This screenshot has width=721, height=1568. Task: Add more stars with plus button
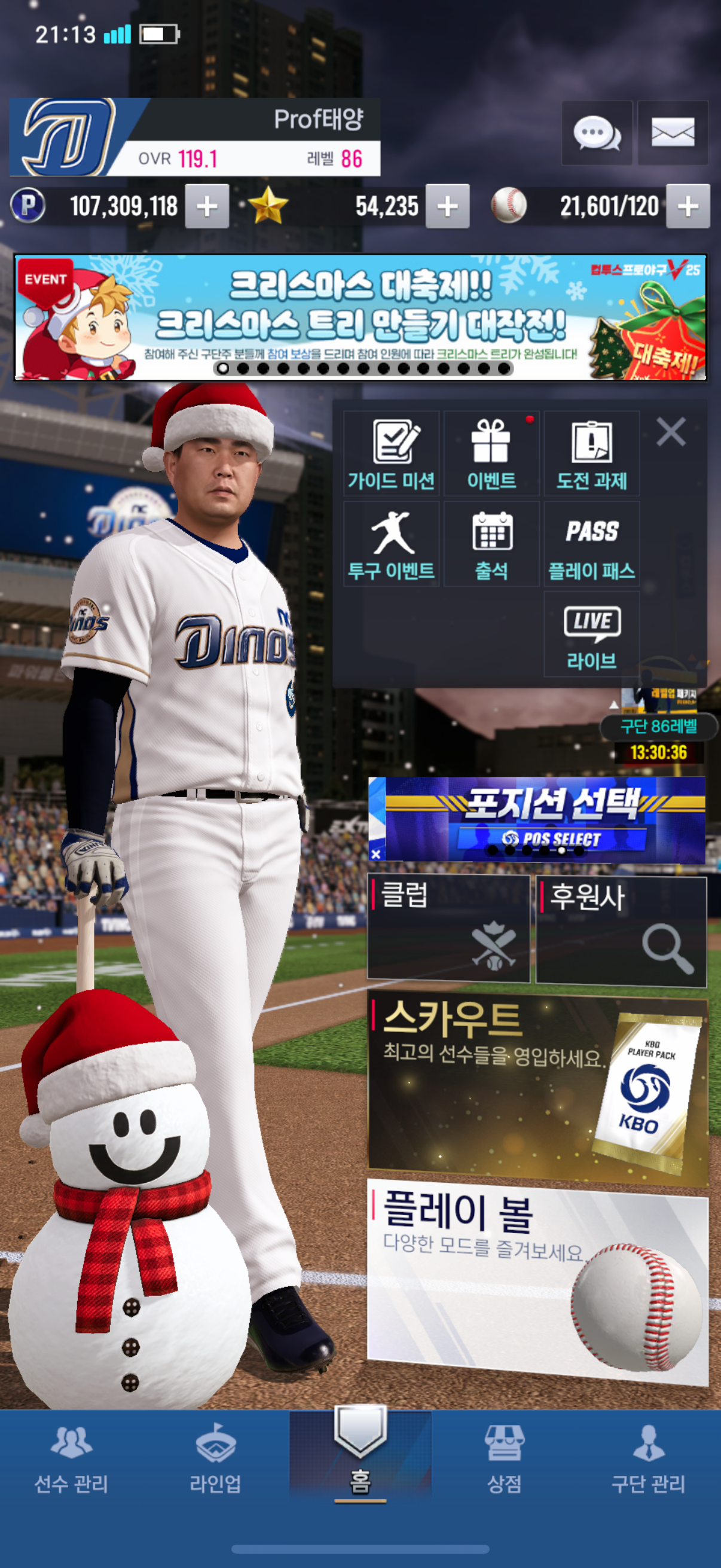(x=447, y=206)
